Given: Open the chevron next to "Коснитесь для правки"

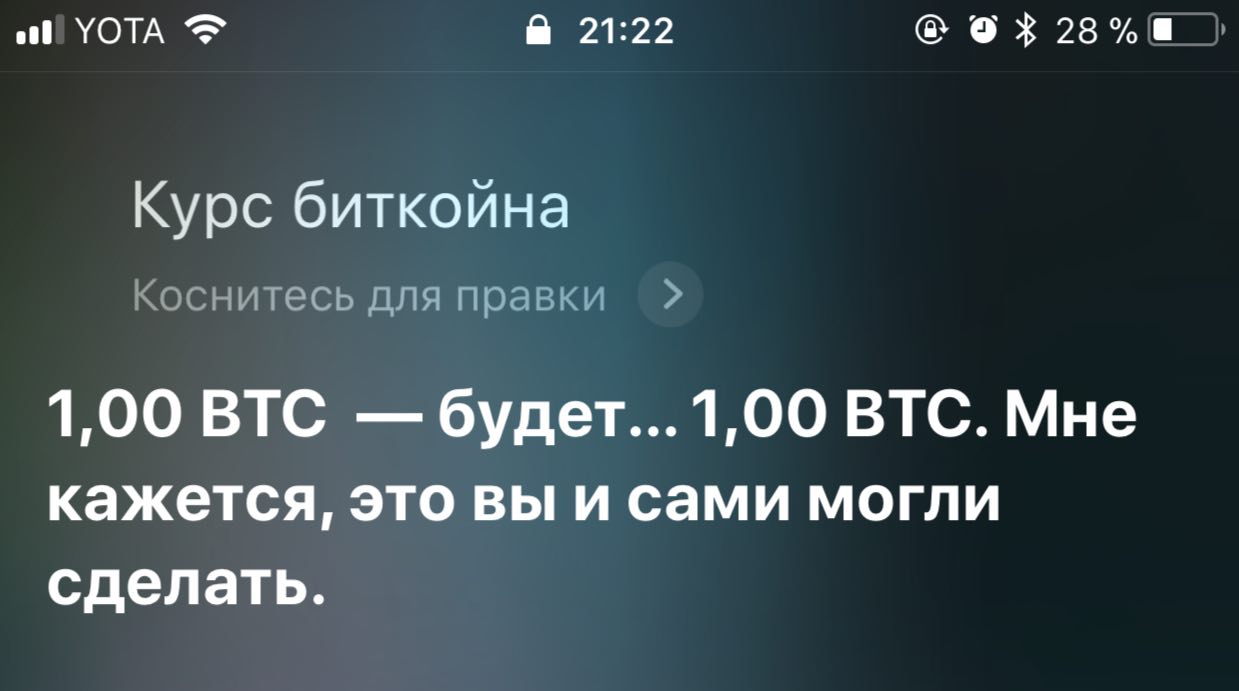Looking at the screenshot, I should coord(671,296).
